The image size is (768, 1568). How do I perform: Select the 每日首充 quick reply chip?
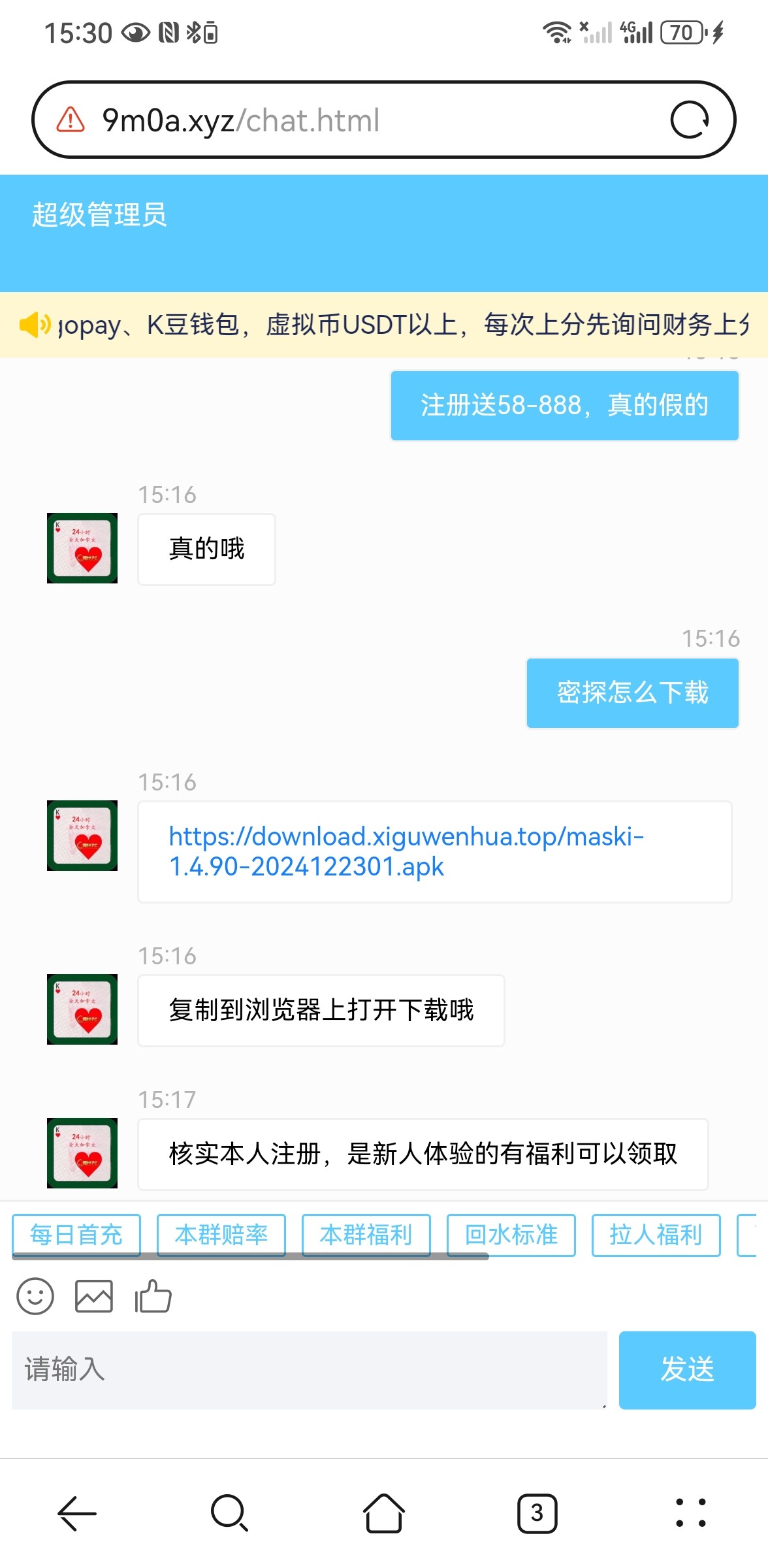click(76, 1235)
